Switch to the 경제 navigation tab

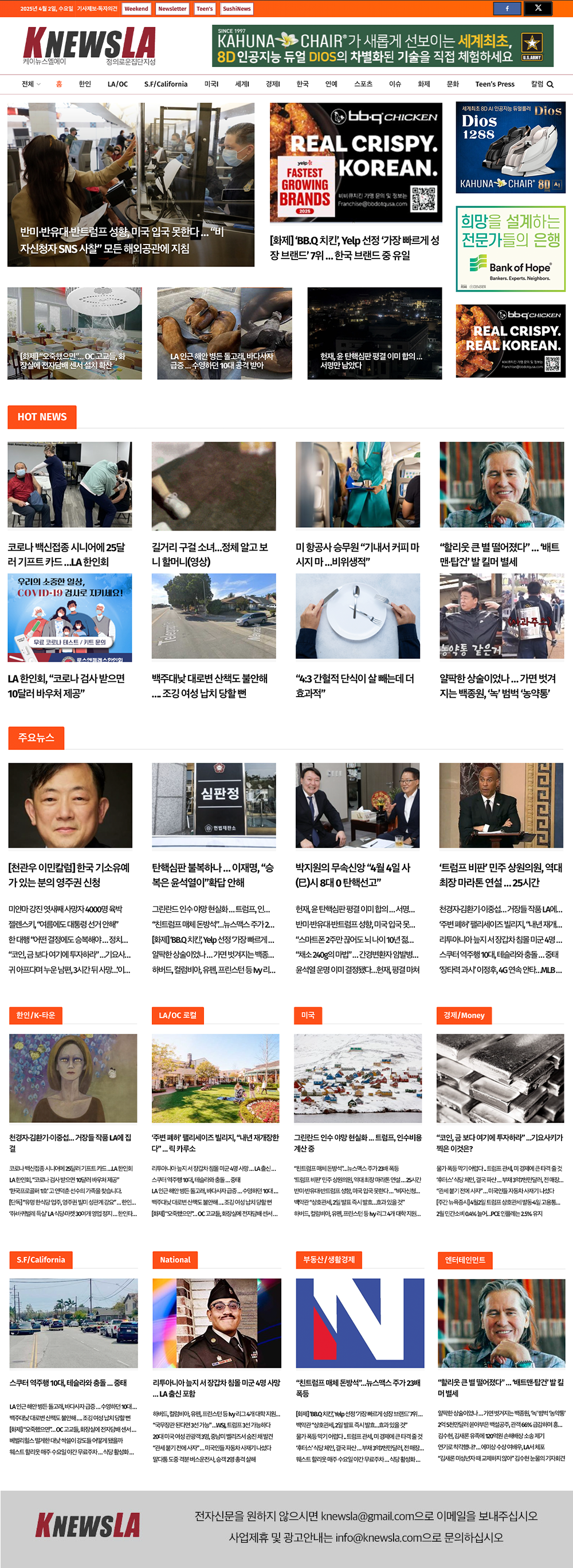pyautogui.click(x=273, y=84)
